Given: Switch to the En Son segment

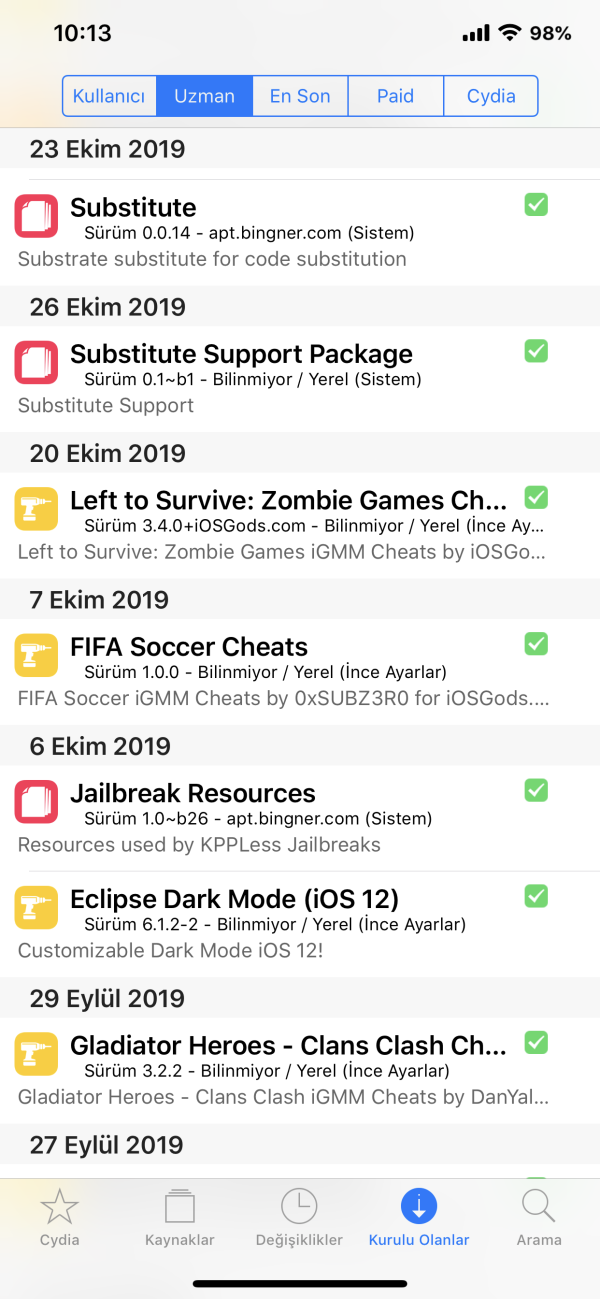Looking at the screenshot, I should tap(300, 96).
